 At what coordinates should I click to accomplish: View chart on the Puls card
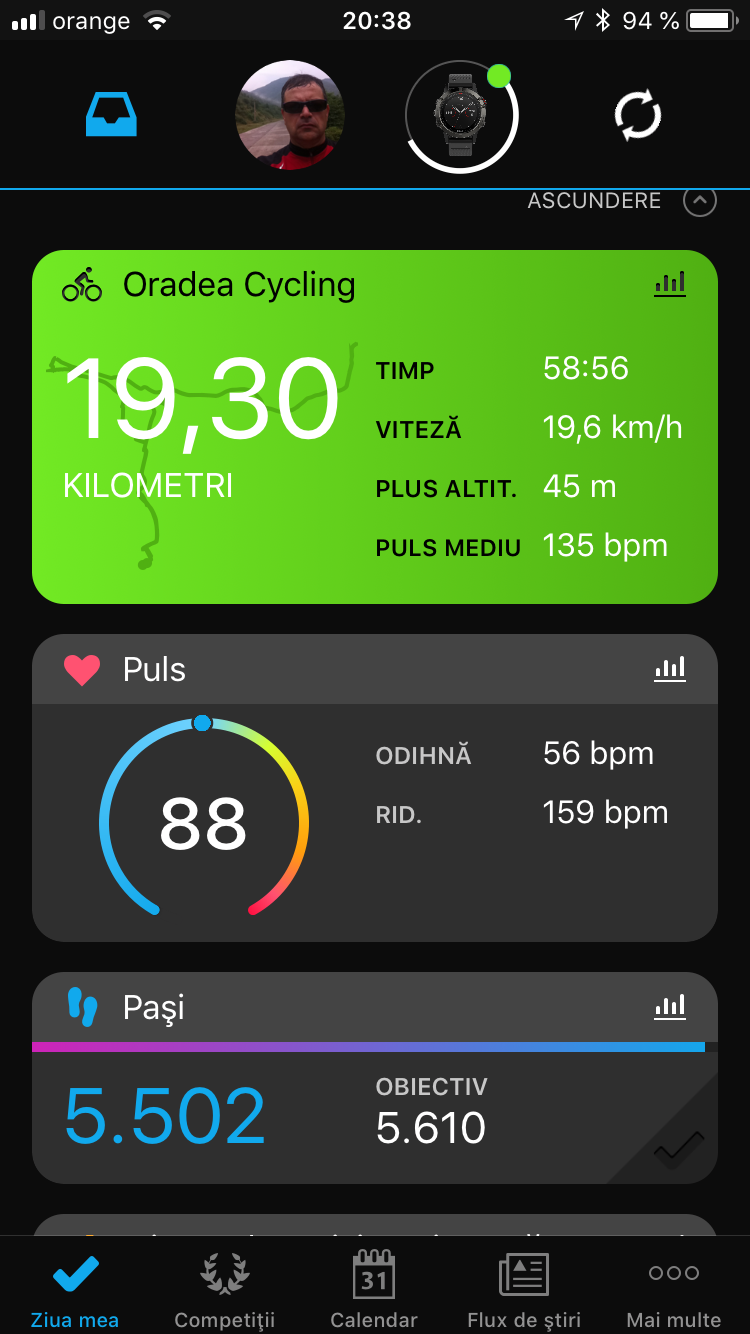pyautogui.click(x=670, y=669)
